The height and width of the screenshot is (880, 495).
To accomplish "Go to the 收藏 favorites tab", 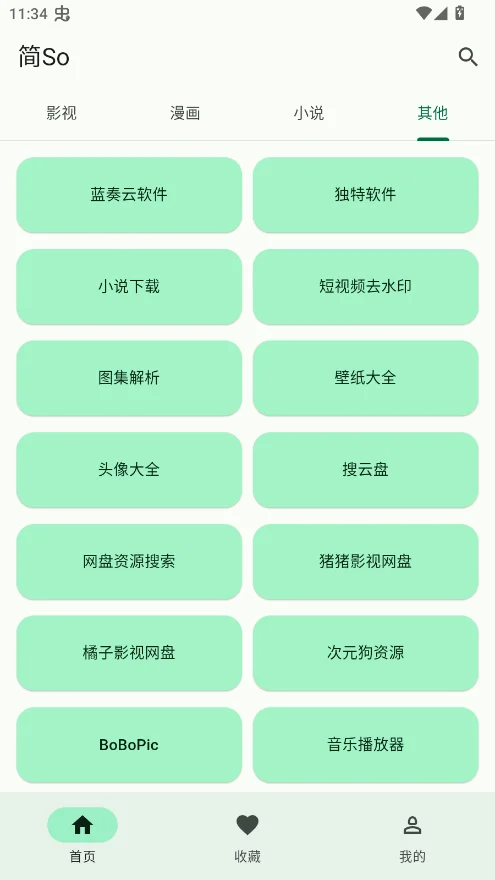I will 248,836.
